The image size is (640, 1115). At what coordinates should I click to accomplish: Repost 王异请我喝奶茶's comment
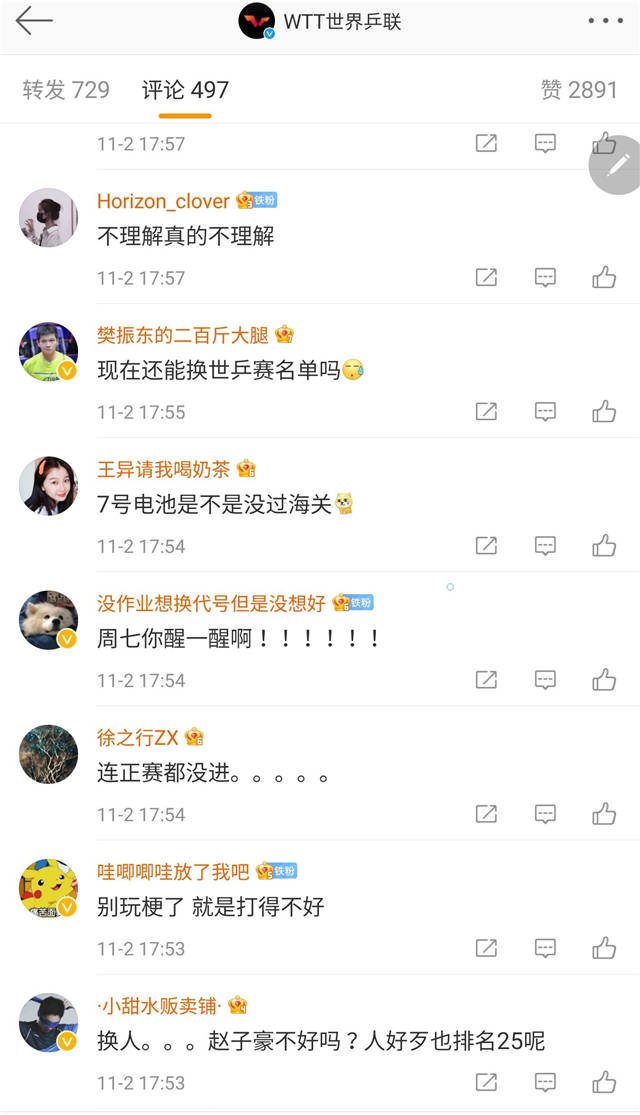click(x=486, y=546)
